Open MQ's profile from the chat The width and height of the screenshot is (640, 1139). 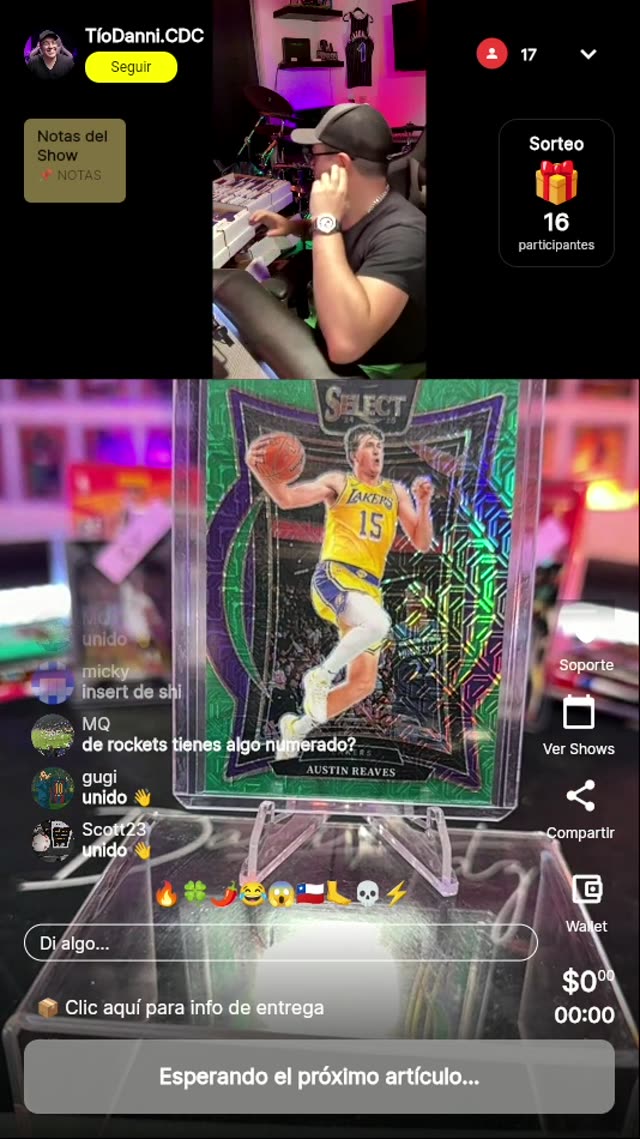point(52,735)
